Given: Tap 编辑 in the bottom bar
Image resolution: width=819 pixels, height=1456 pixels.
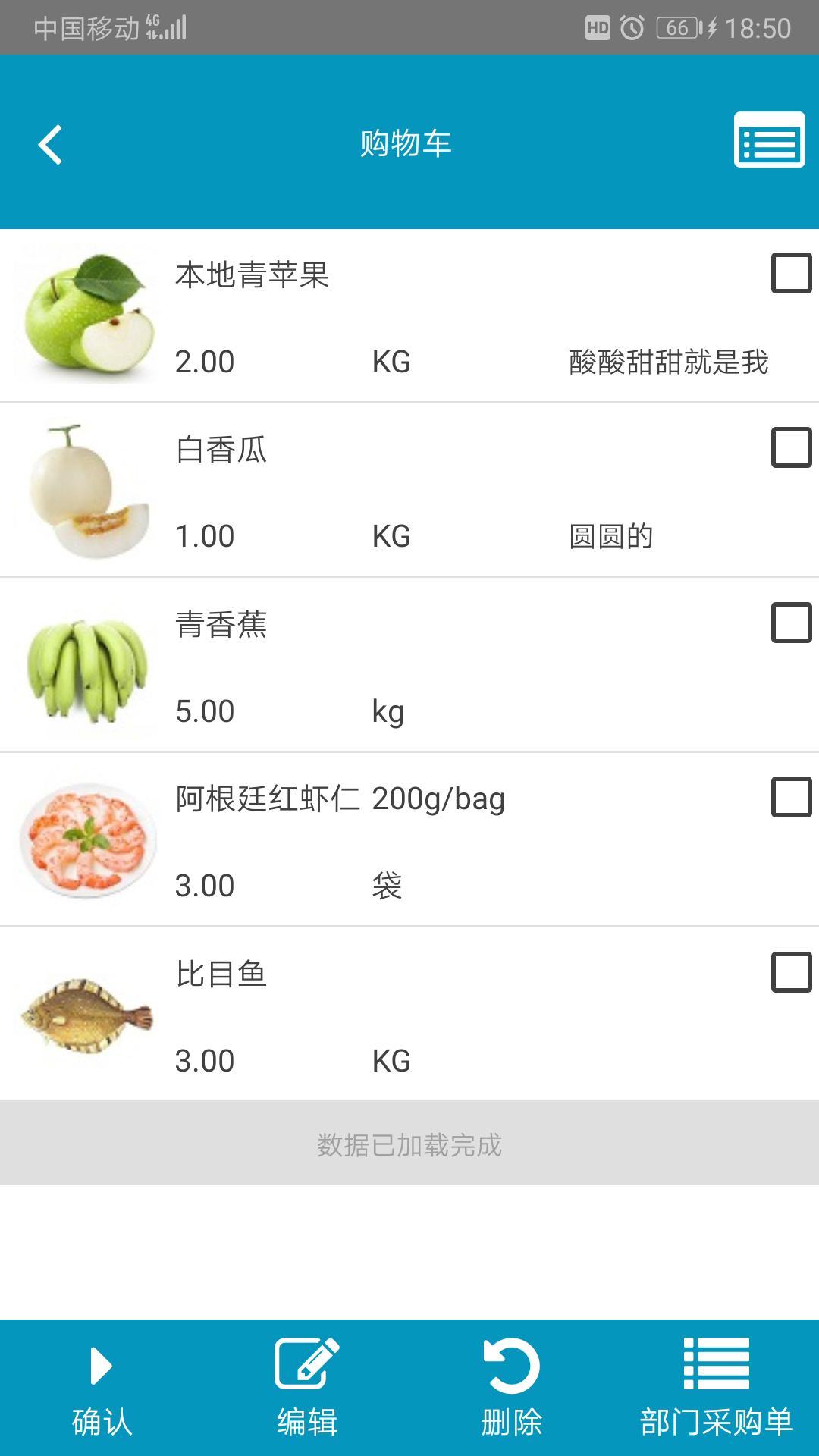Looking at the screenshot, I should tap(306, 1389).
